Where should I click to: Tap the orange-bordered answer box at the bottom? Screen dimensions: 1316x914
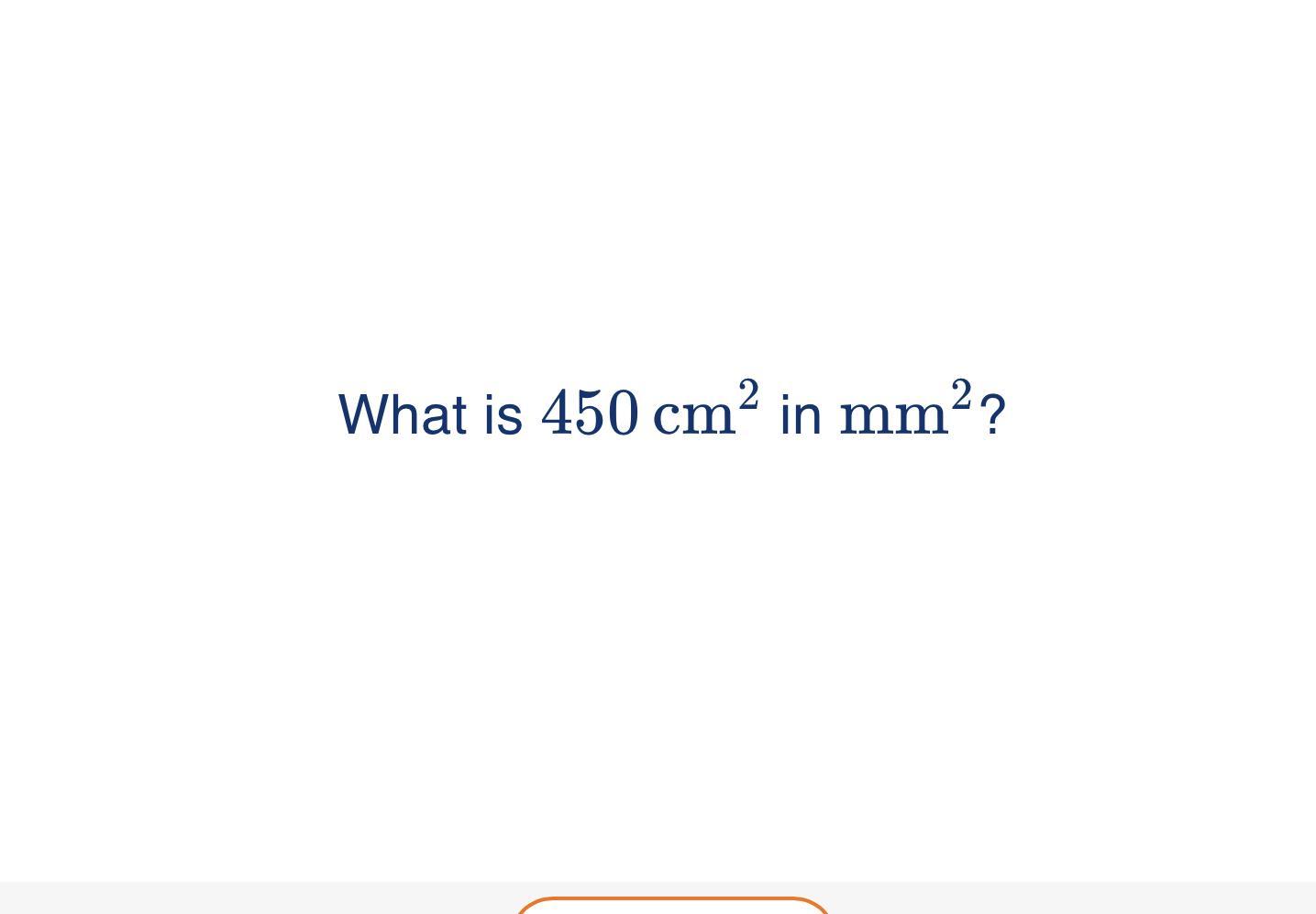point(673,907)
